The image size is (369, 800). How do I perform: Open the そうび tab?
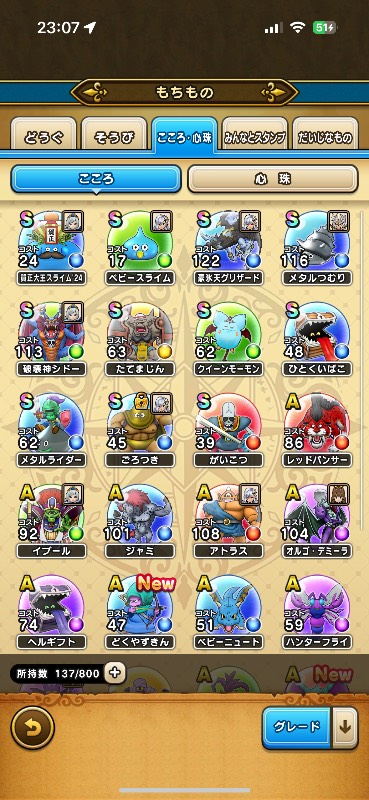(x=114, y=135)
